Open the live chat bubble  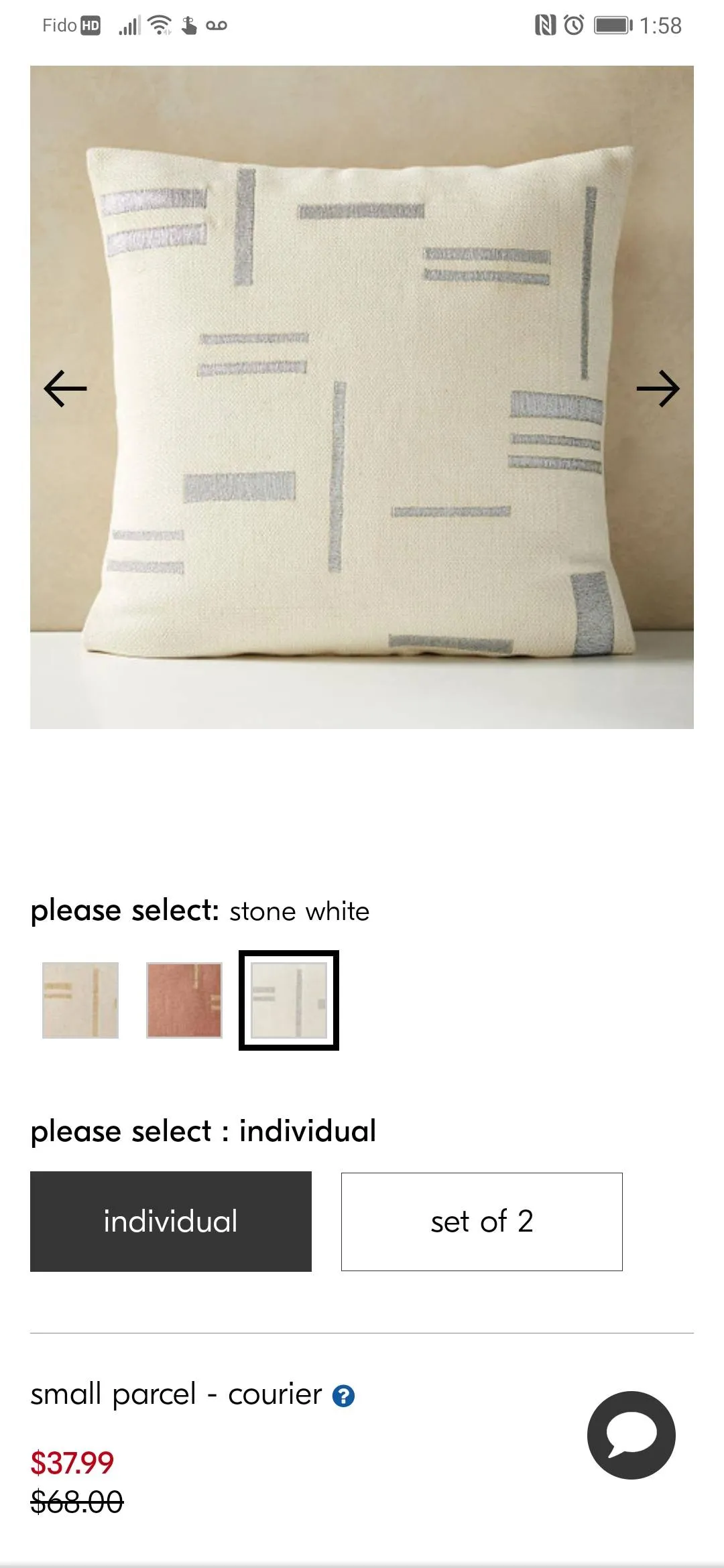(631, 1435)
